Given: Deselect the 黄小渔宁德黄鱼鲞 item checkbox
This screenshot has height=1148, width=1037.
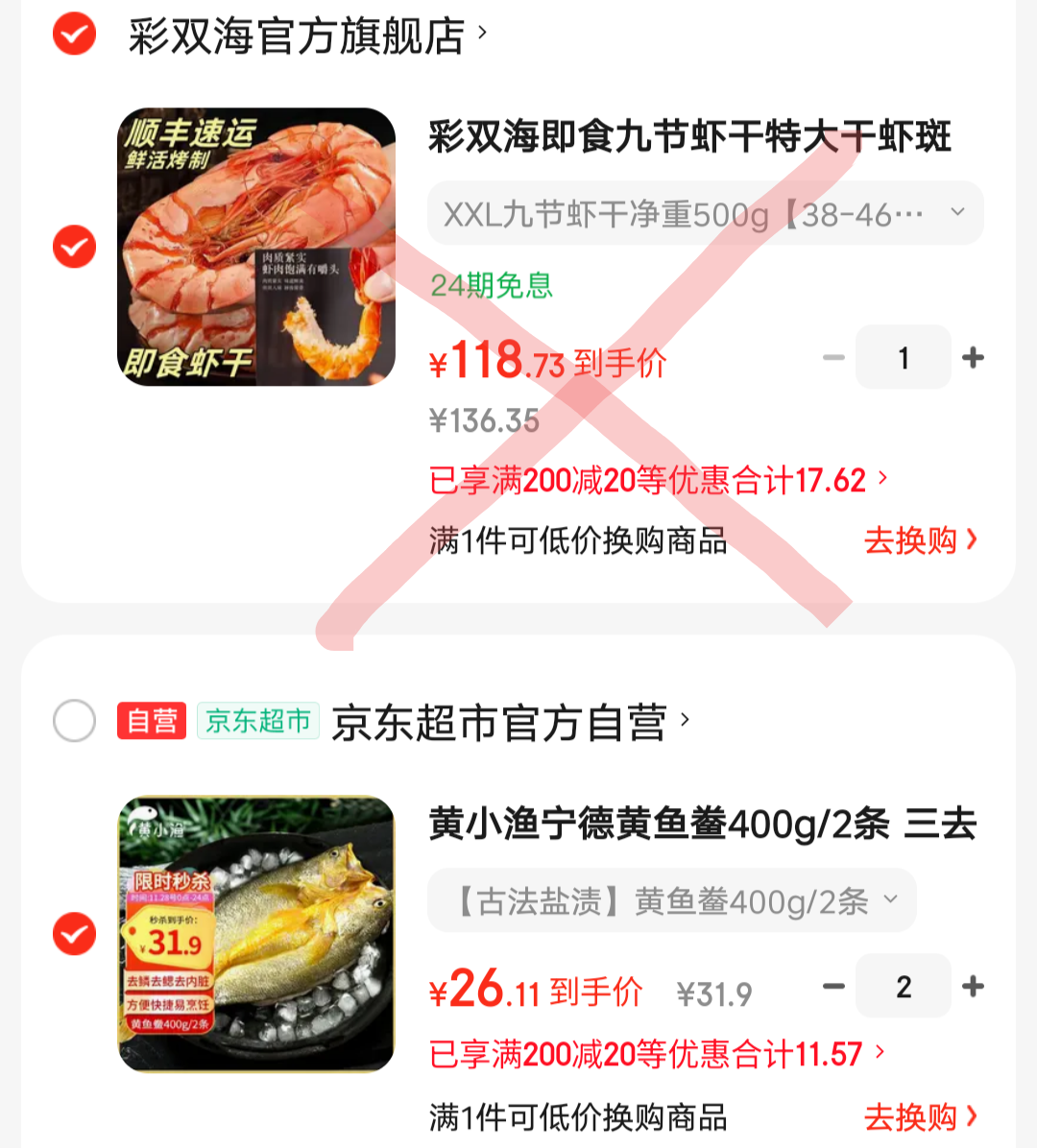Looking at the screenshot, I should [x=74, y=934].
